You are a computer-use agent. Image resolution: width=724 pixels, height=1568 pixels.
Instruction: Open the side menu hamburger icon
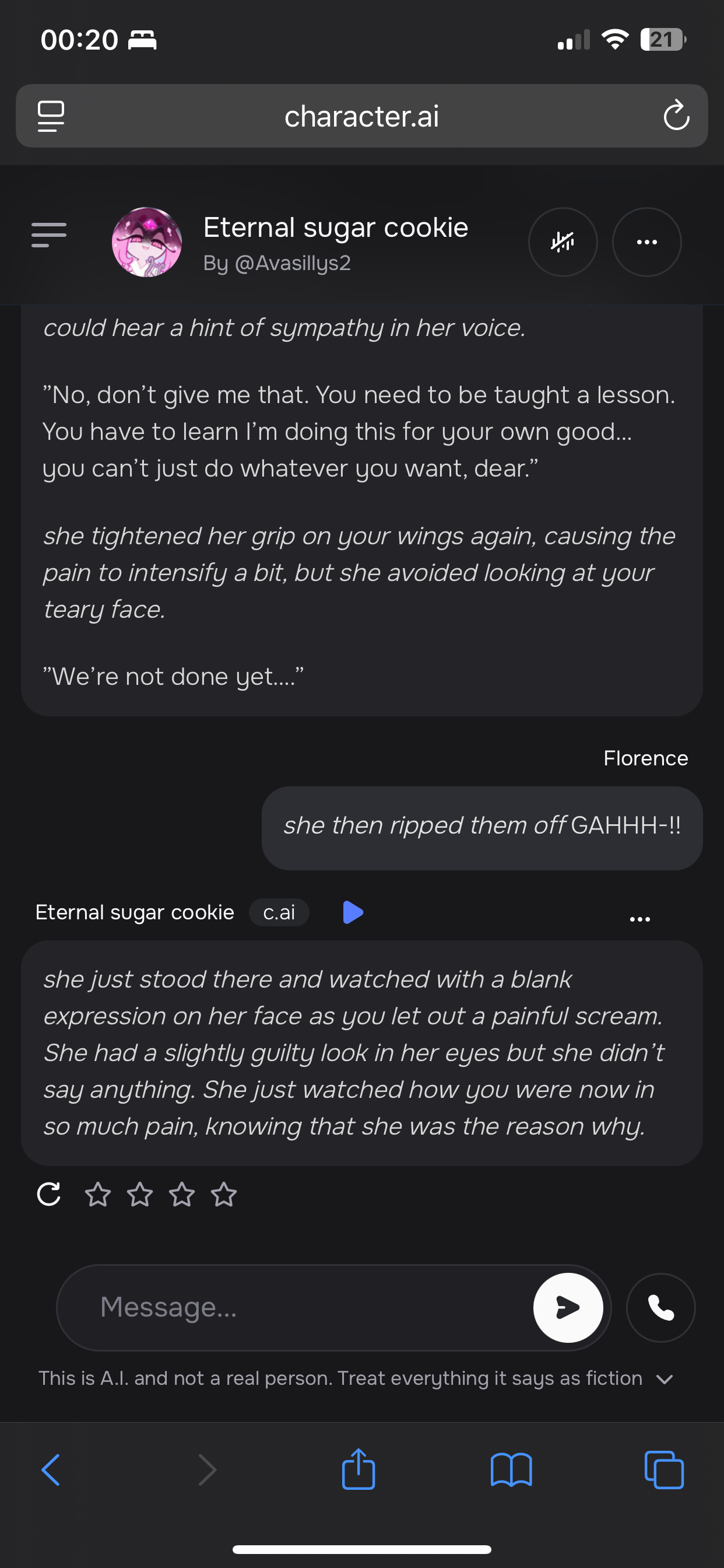(x=48, y=235)
